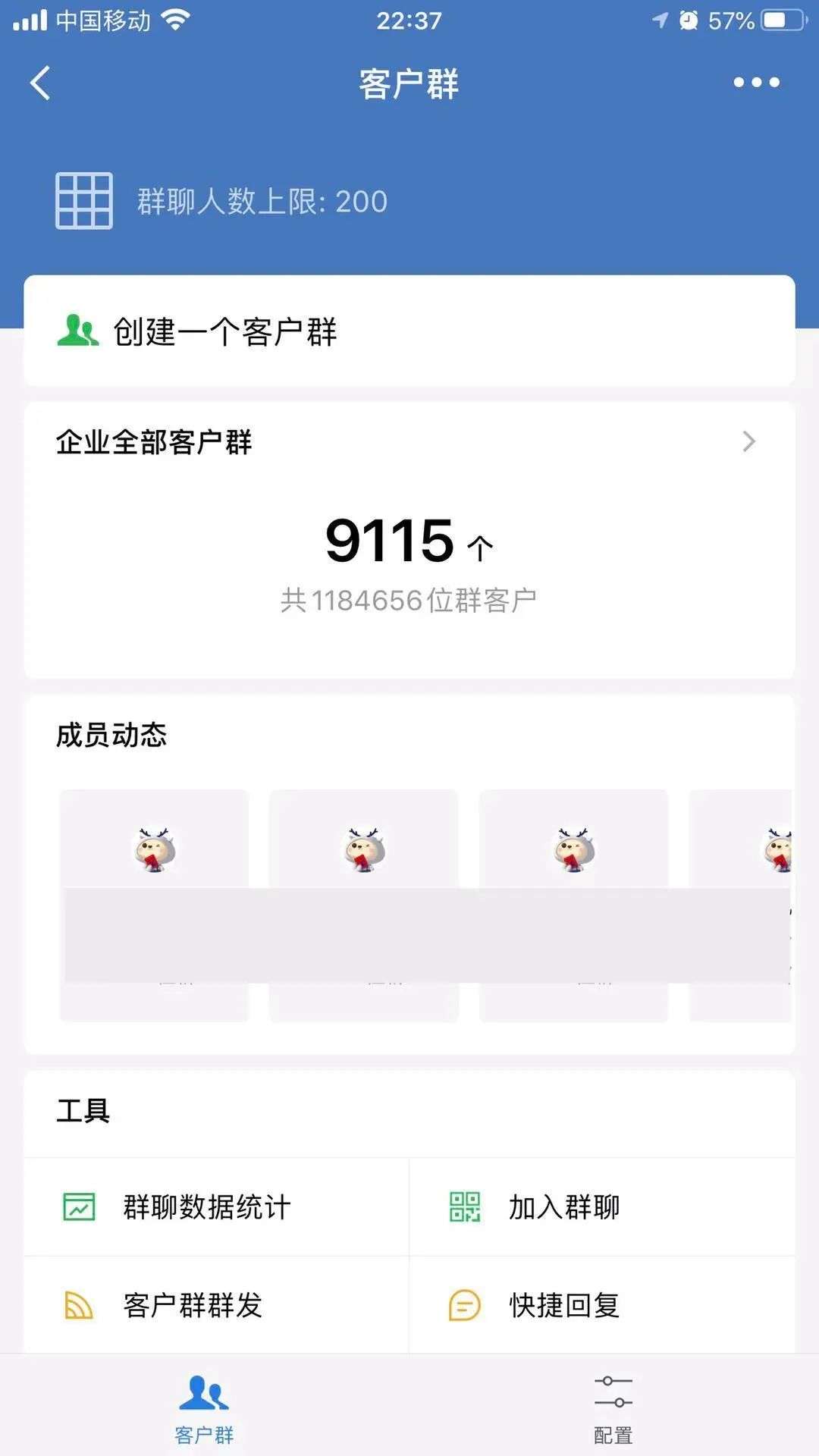Open the full group list via right arrow
This screenshot has height=1456, width=819.
click(x=749, y=440)
